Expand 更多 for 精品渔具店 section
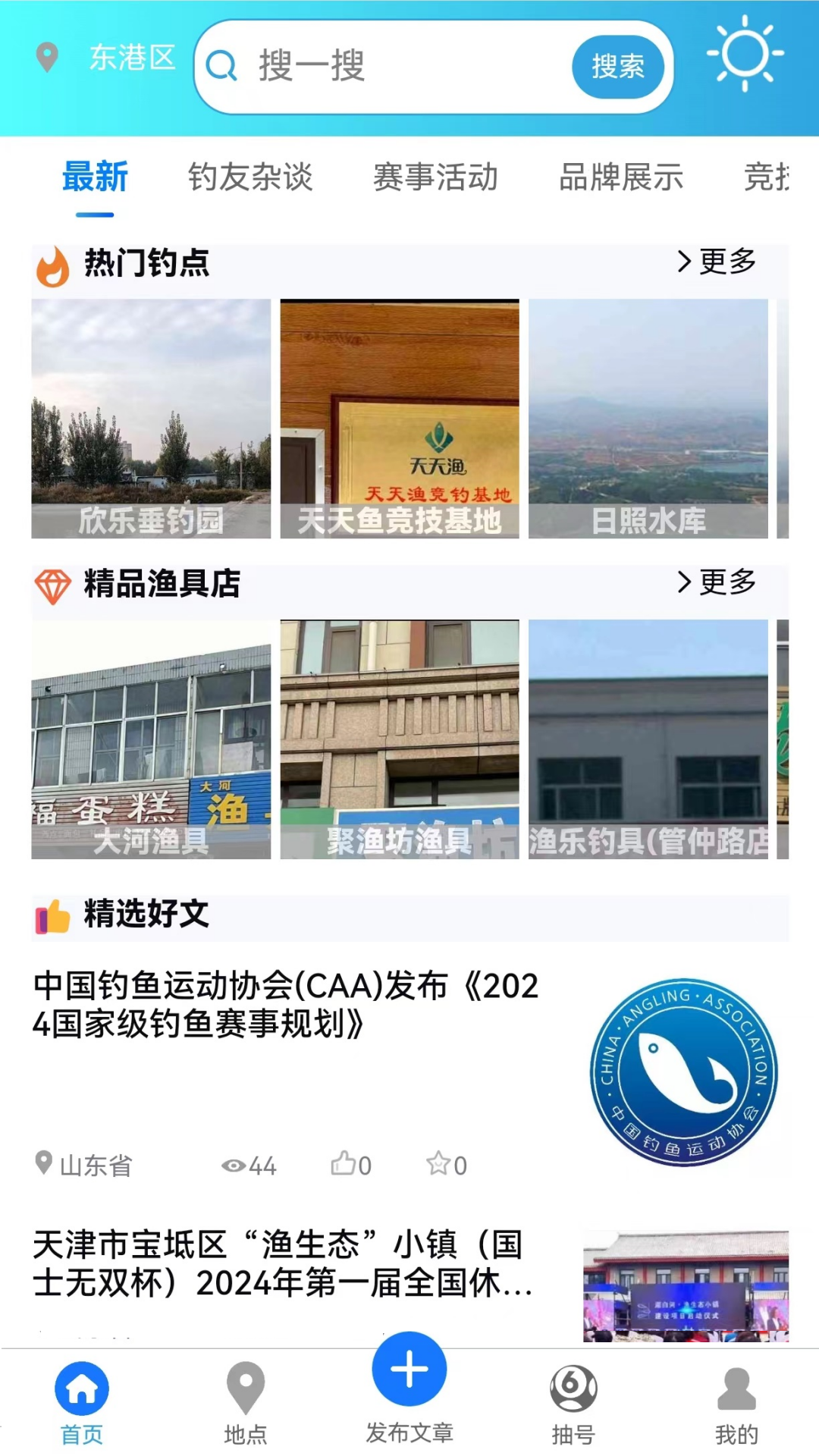Screen dimensions: 819x1456 point(716,582)
